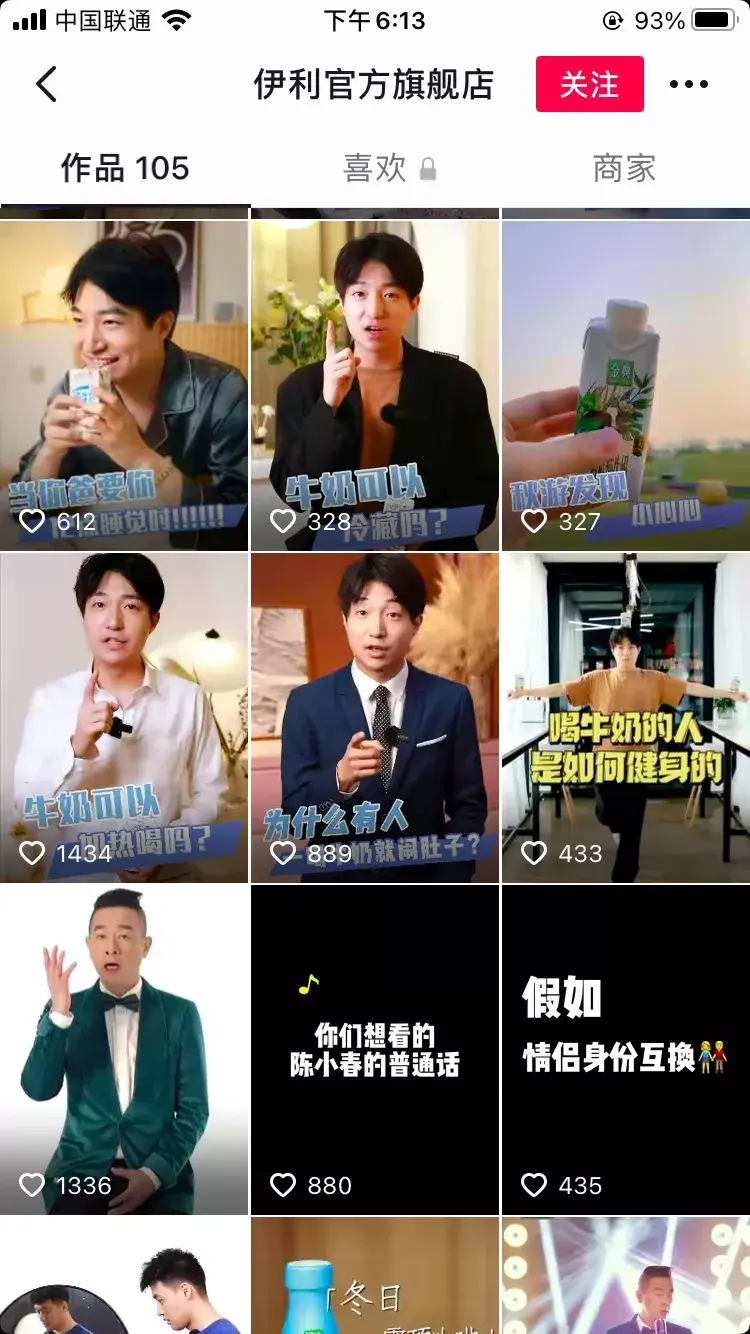Open the three-dot more options menu
The height and width of the screenshot is (1334, 750).
688,85
